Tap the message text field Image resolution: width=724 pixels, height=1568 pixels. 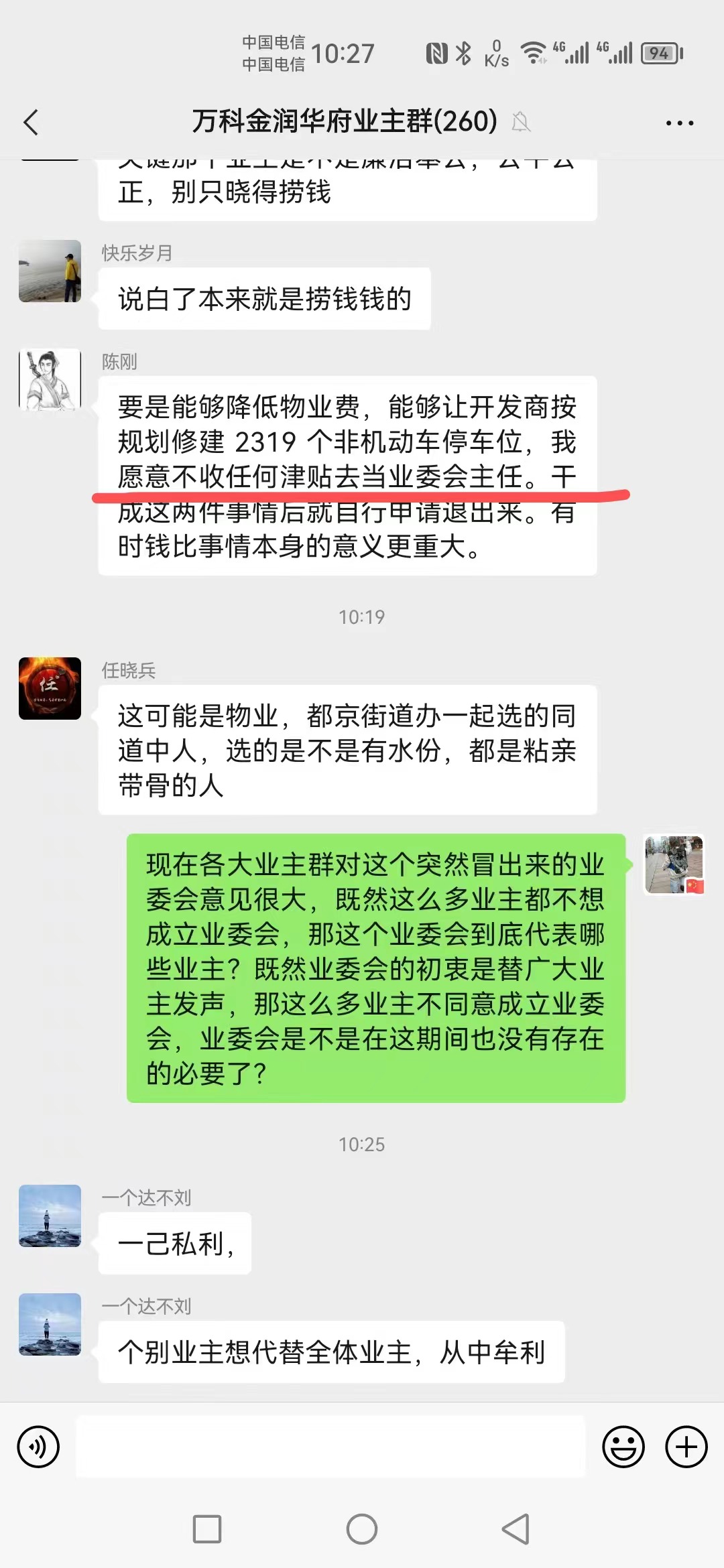pos(330,1447)
